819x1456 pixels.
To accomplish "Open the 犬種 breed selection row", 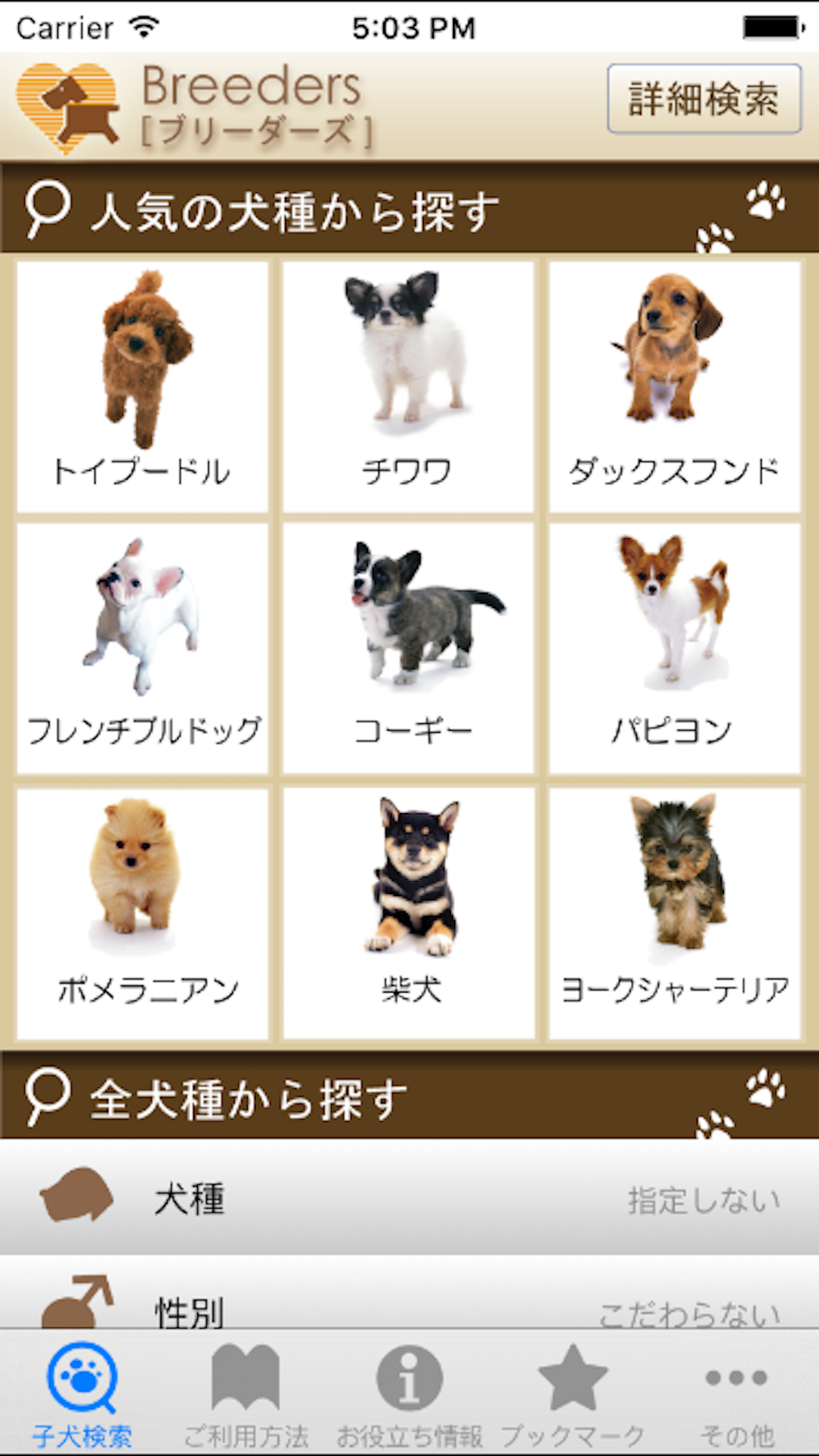I will [x=409, y=1197].
